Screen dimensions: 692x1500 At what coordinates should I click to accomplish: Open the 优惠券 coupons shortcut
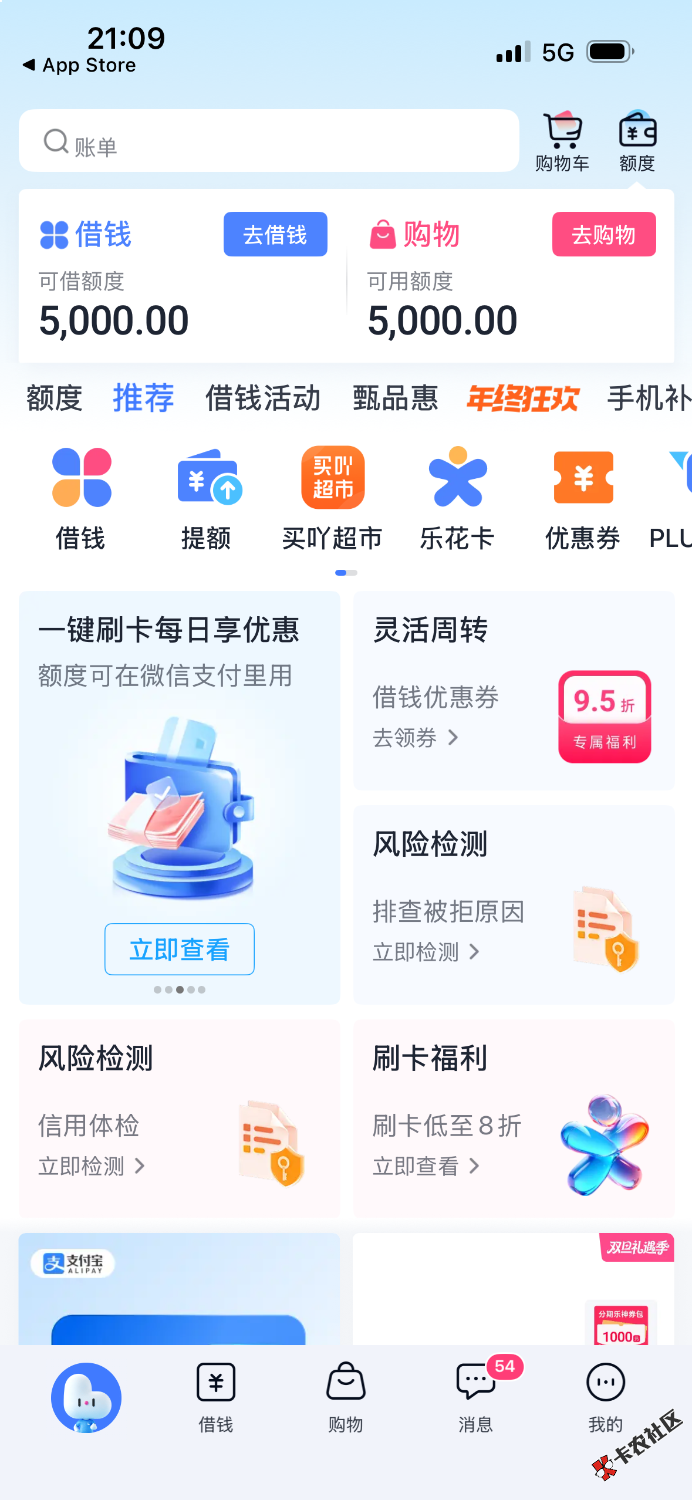pos(583,498)
